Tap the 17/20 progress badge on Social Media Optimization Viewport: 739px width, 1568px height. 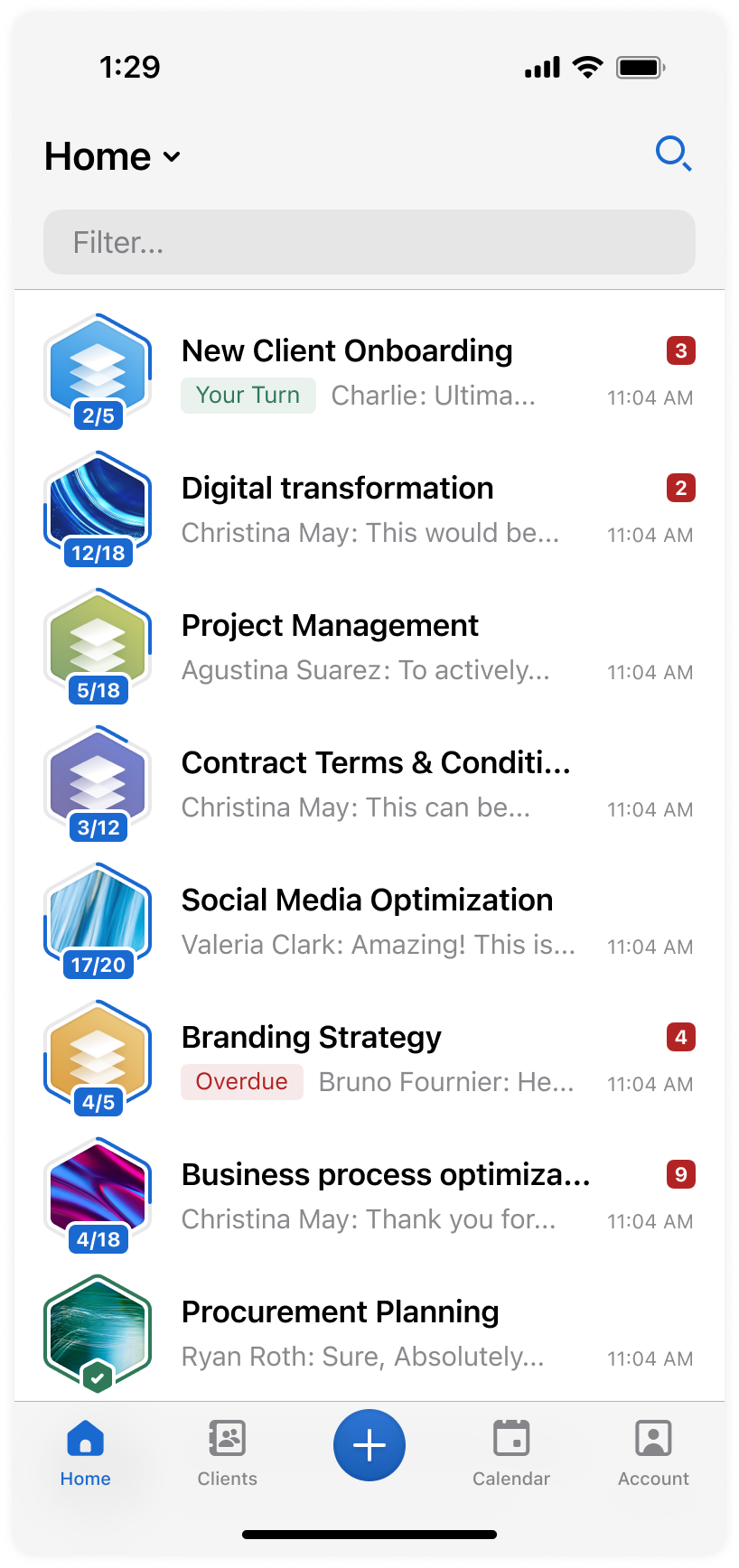coord(98,965)
